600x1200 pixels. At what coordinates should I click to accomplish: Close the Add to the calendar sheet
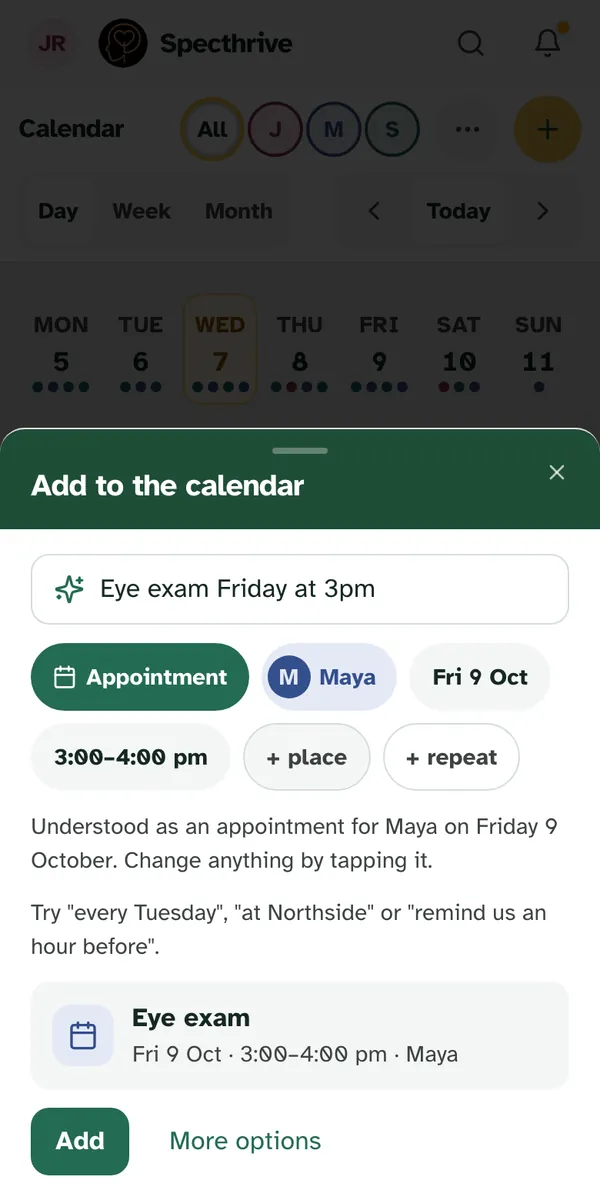click(x=557, y=473)
